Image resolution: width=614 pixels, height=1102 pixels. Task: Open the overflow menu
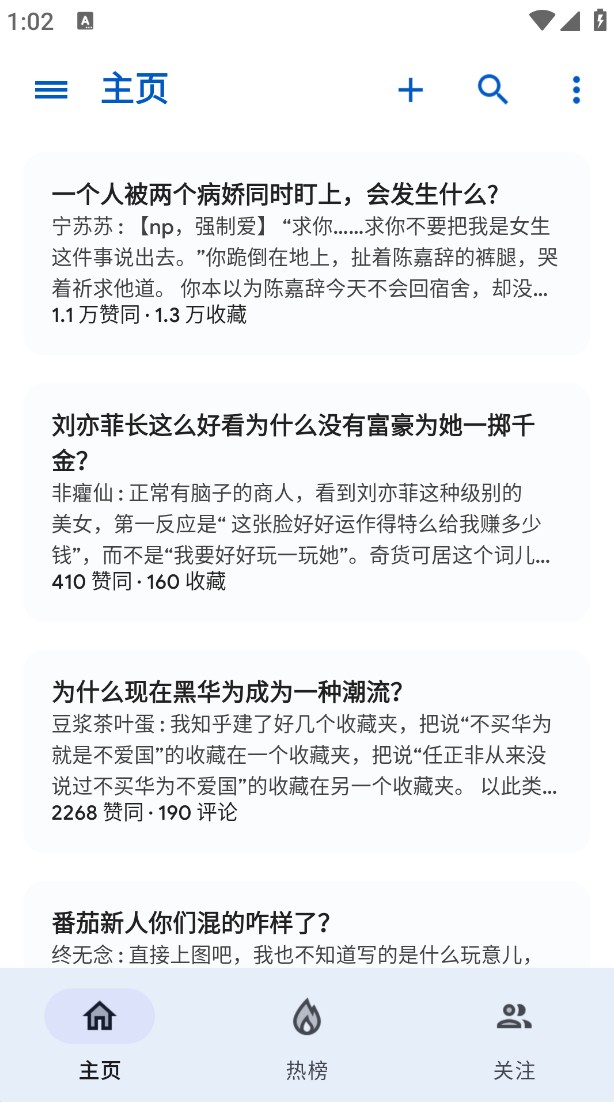576,90
